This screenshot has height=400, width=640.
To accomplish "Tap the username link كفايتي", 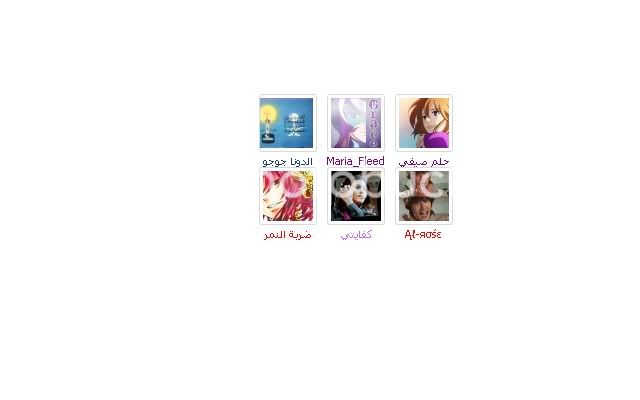I will coord(356,235).
